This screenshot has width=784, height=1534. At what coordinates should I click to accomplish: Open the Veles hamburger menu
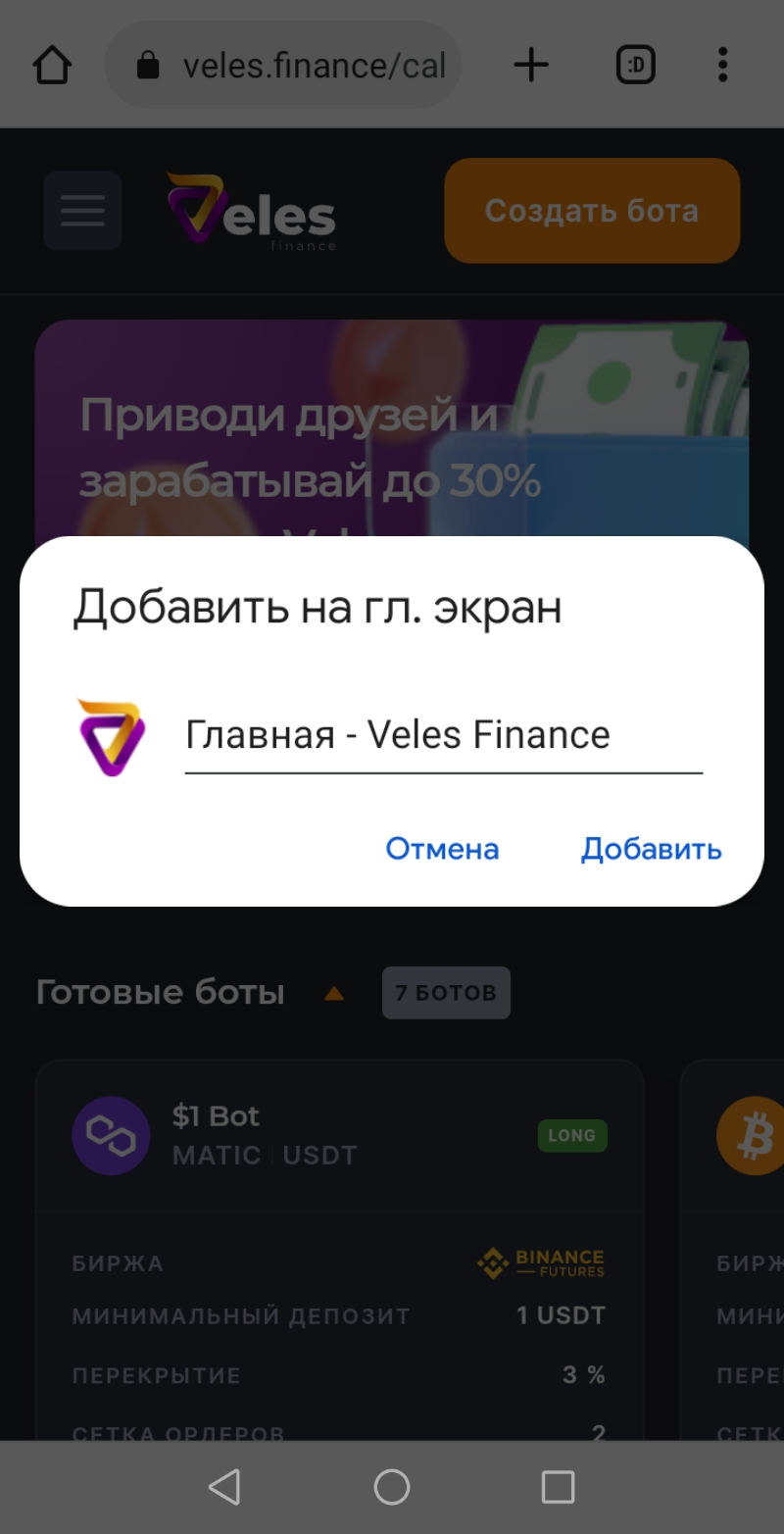tap(82, 210)
